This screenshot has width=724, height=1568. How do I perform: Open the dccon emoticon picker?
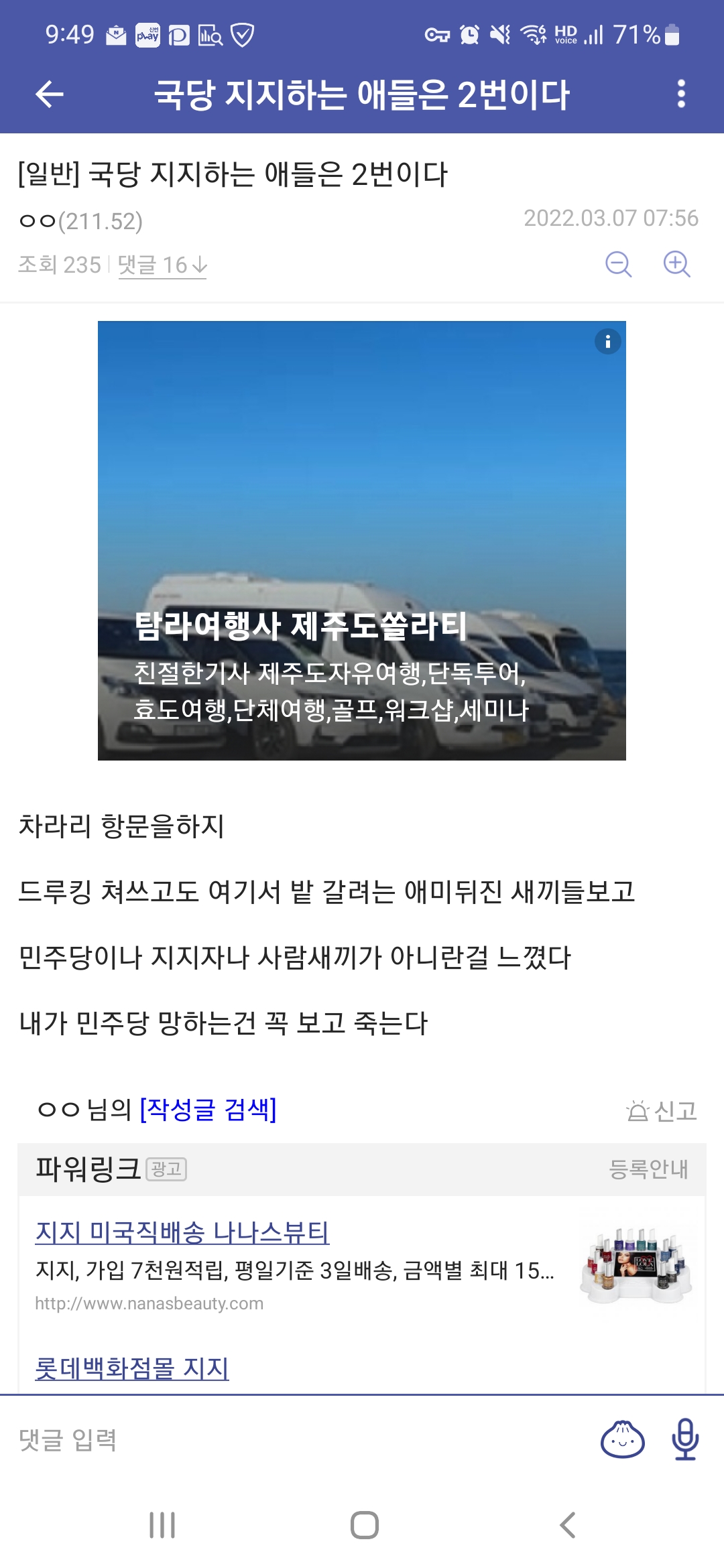(x=622, y=1439)
